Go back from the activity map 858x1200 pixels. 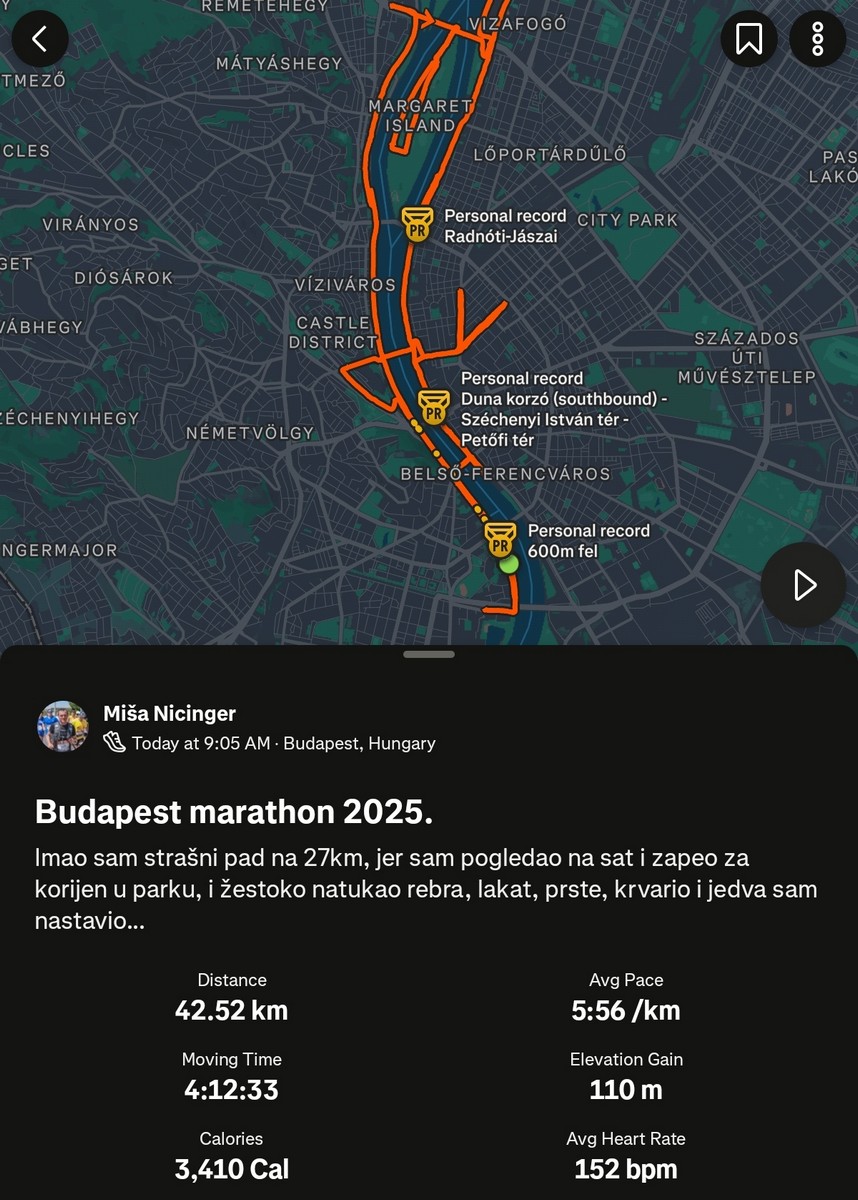[40, 39]
